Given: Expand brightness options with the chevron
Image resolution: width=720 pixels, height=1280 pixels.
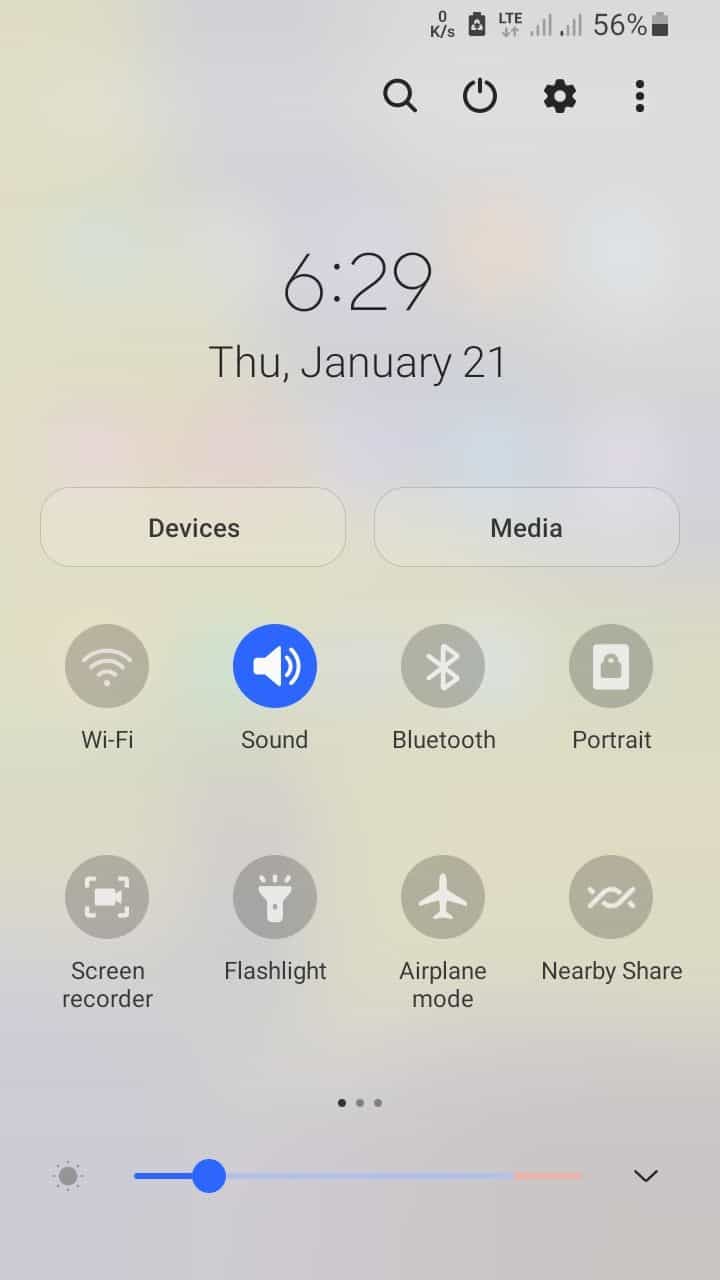Looking at the screenshot, I should click(646, 1176).
